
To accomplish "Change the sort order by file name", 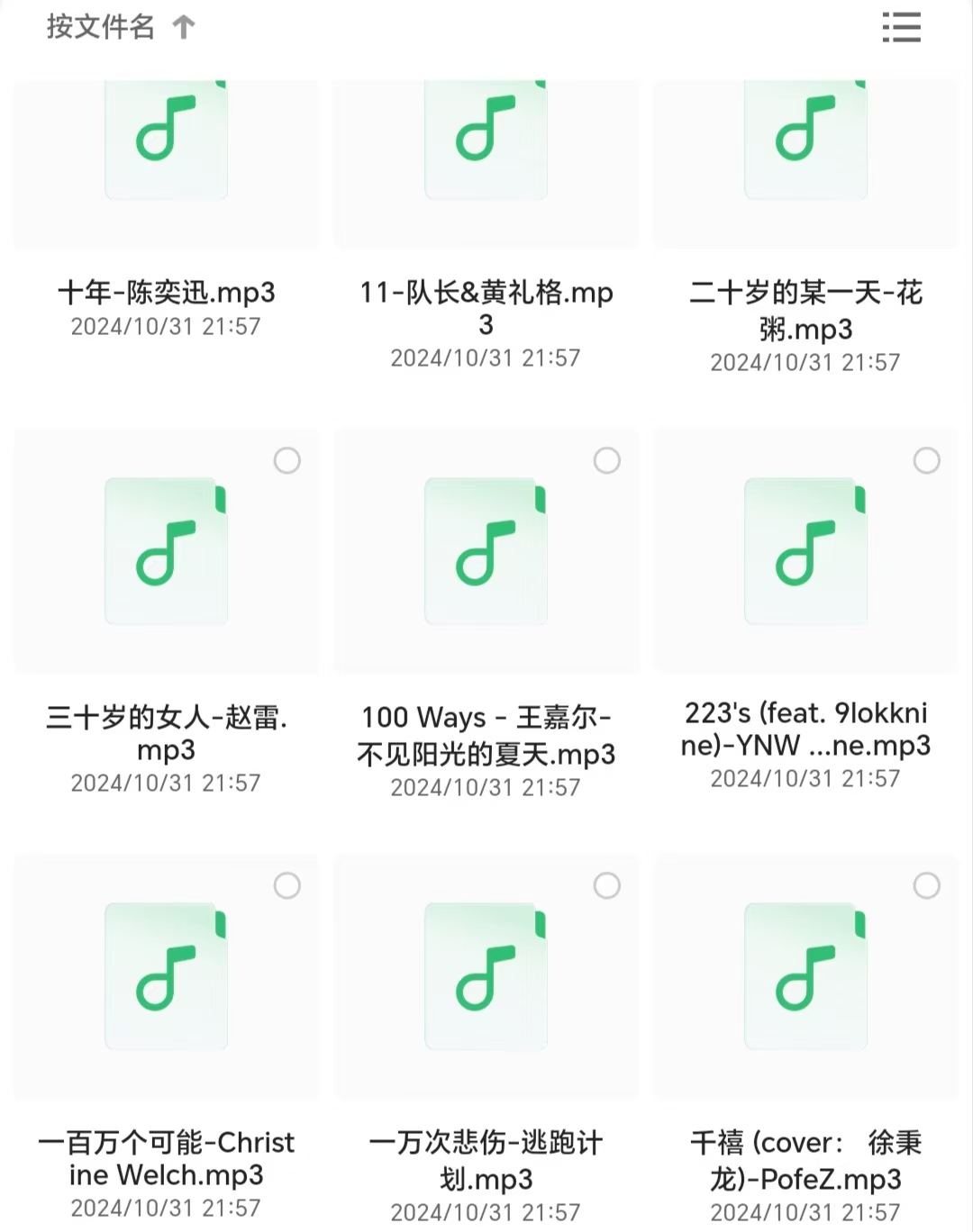I will tap(120, 27).
